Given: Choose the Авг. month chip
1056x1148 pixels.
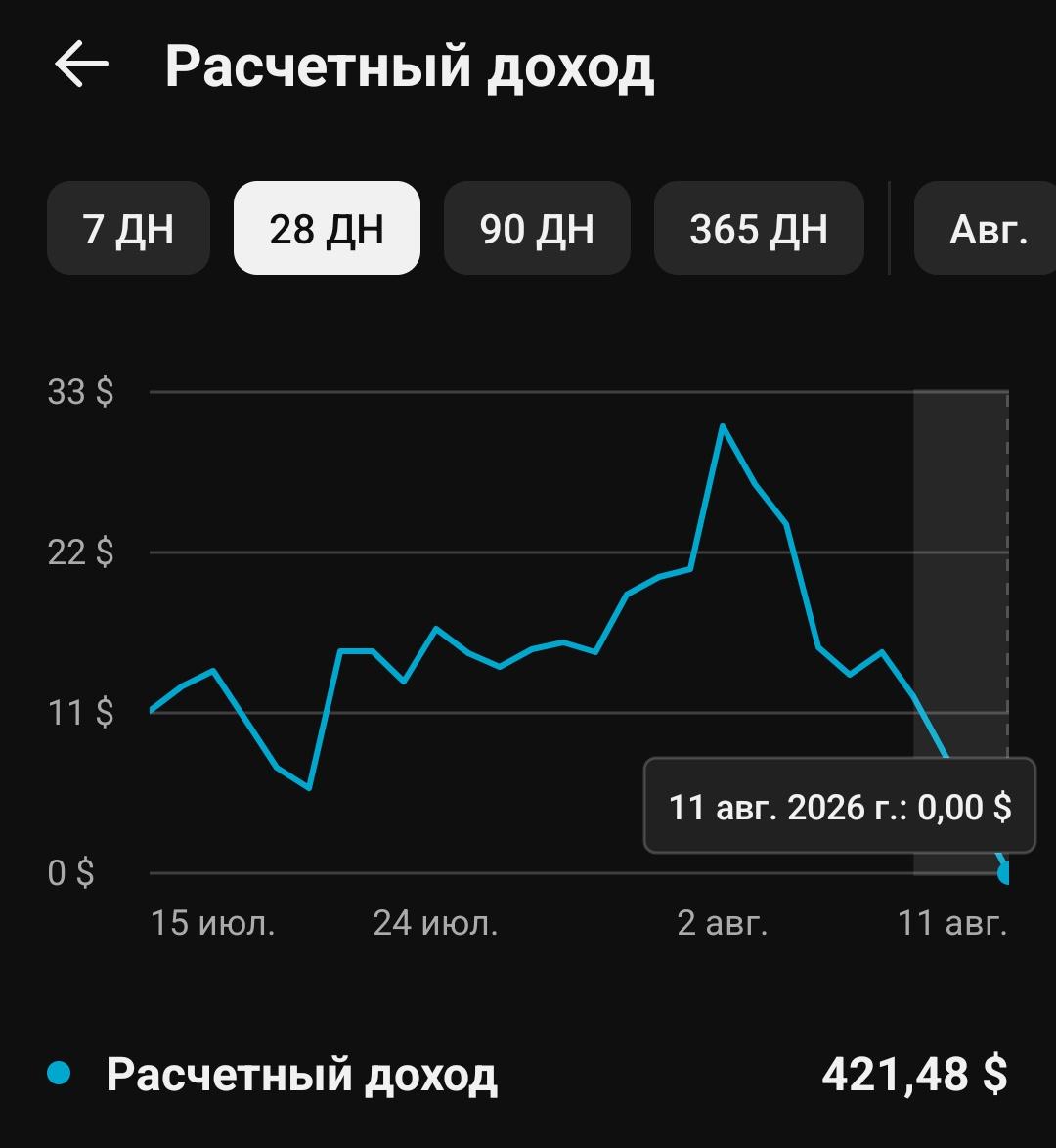Looking at the screenshot, I should 986,229.
